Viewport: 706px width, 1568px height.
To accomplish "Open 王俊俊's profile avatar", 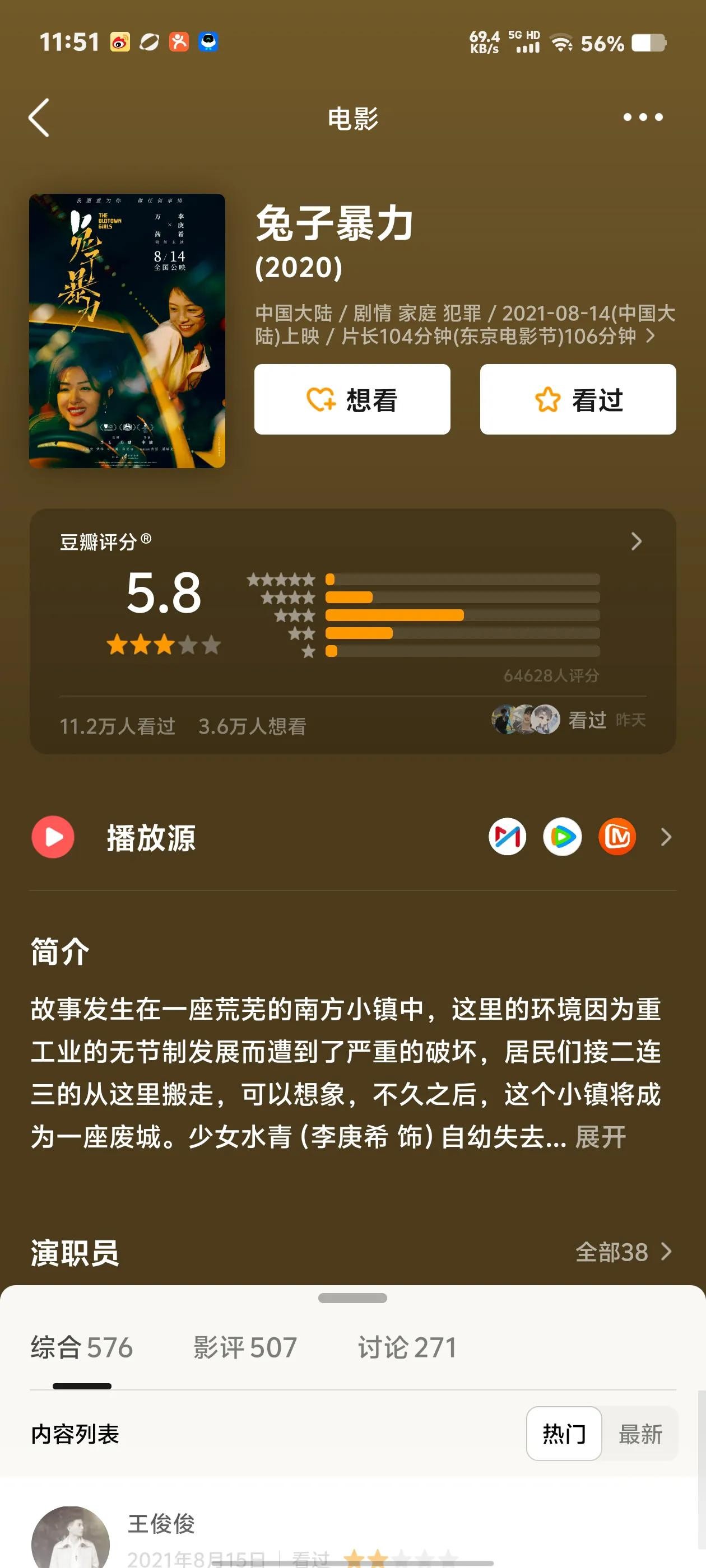I will click(x=71, y=1539).
